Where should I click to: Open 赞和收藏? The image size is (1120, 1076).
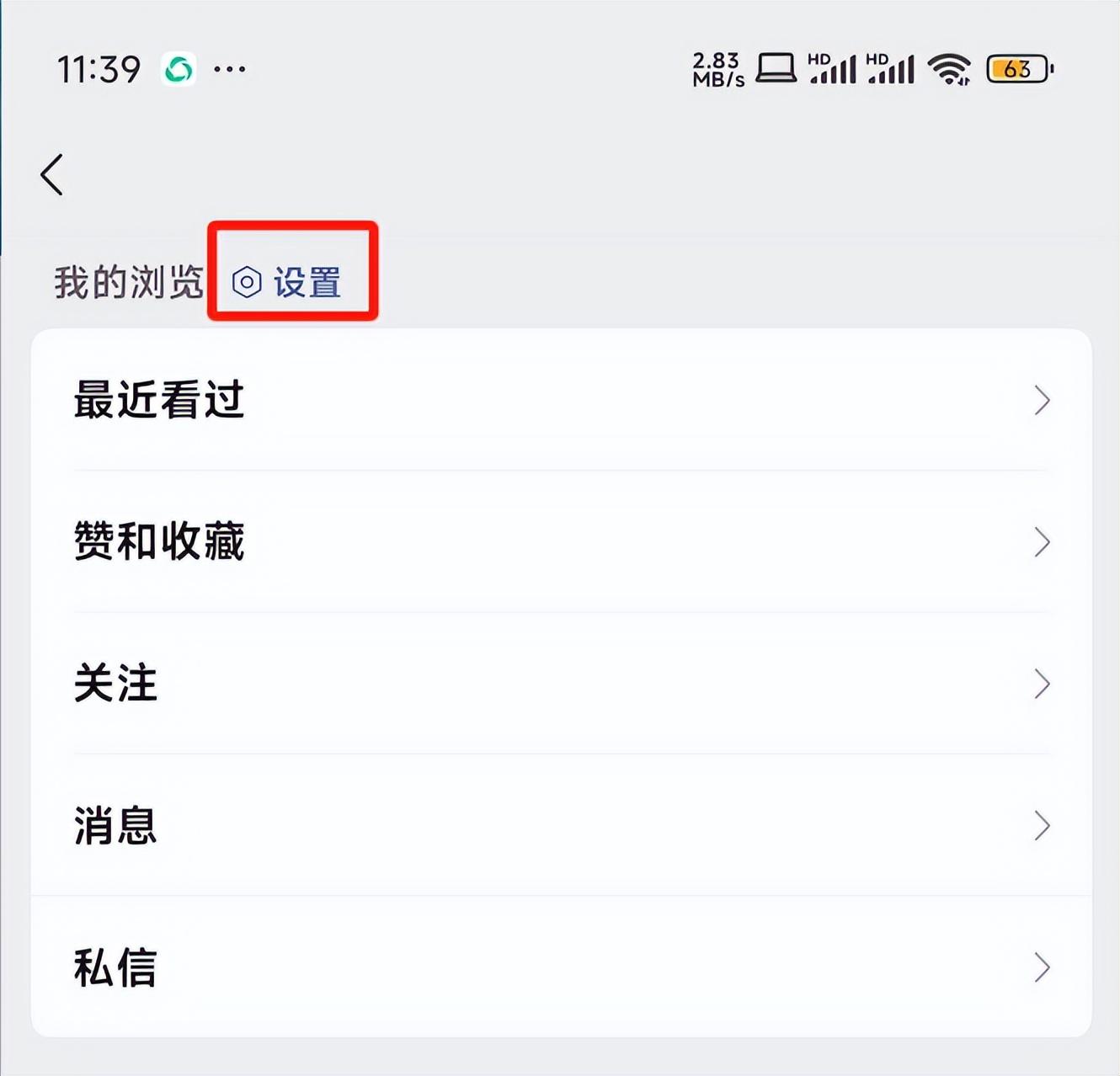(x=561, y=541)
